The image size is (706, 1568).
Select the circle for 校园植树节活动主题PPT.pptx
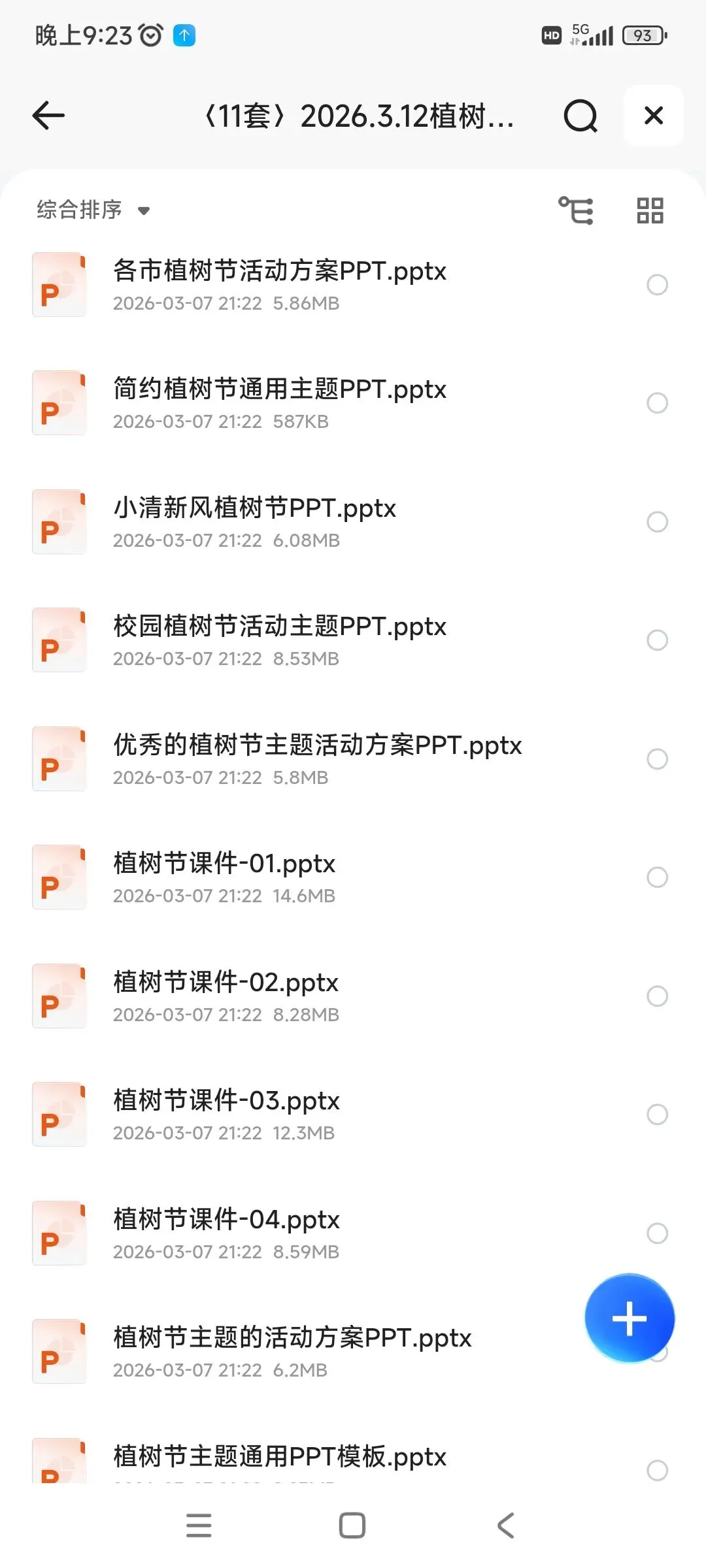point(657,640)
